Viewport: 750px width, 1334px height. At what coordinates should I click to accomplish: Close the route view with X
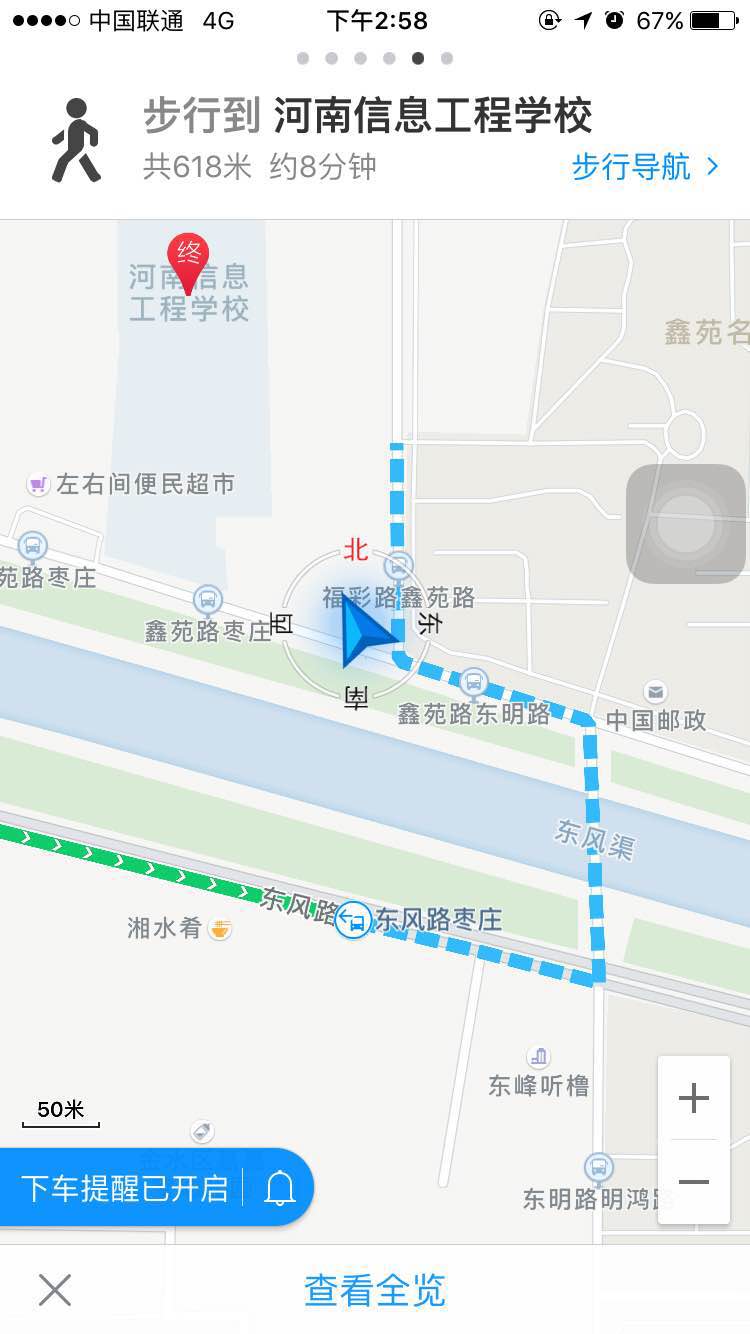55,1290
